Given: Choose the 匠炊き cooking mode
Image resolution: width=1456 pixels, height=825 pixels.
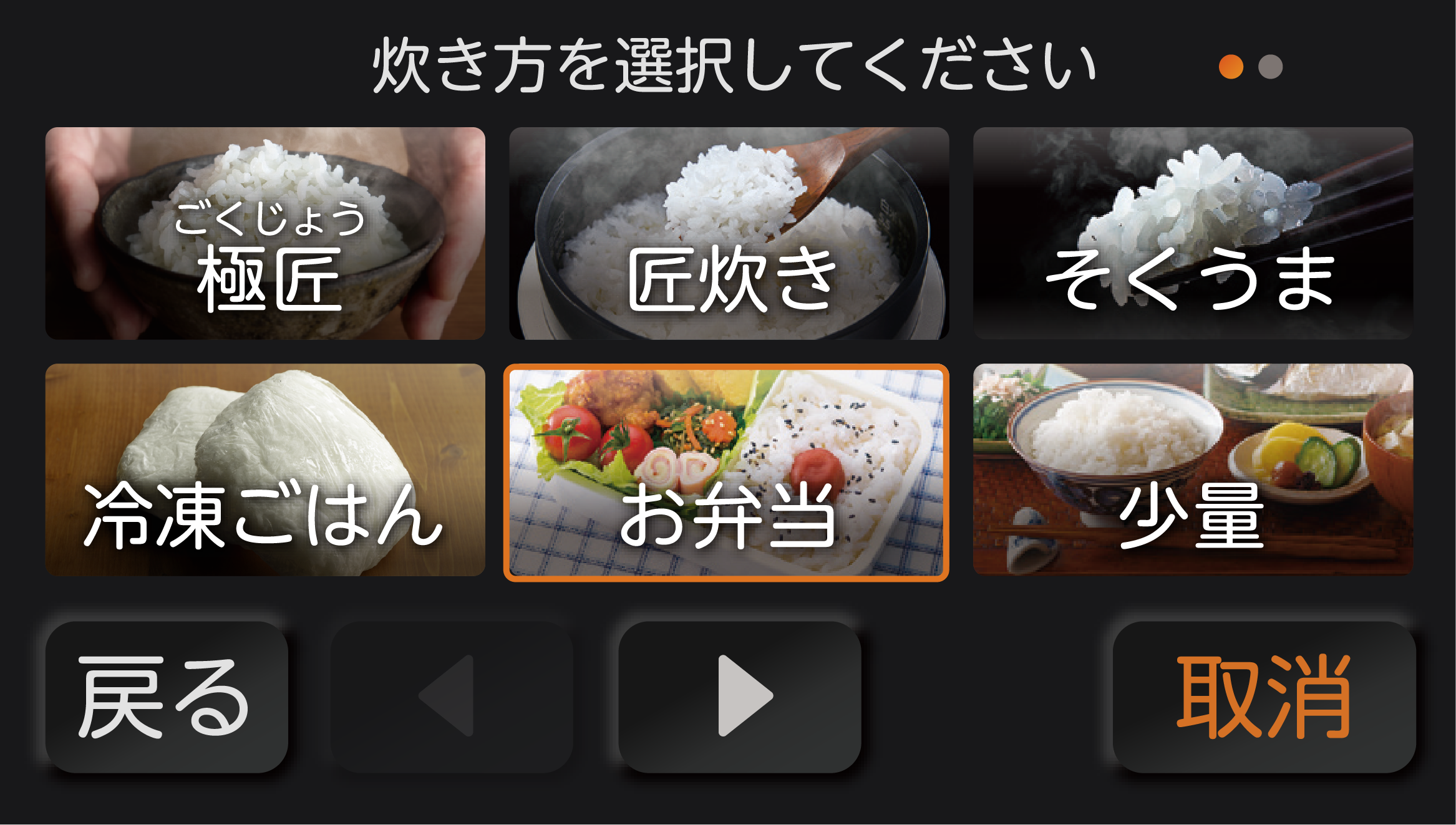Looking at the screenshot, I should pyautogui.click(x=729, y=233).
